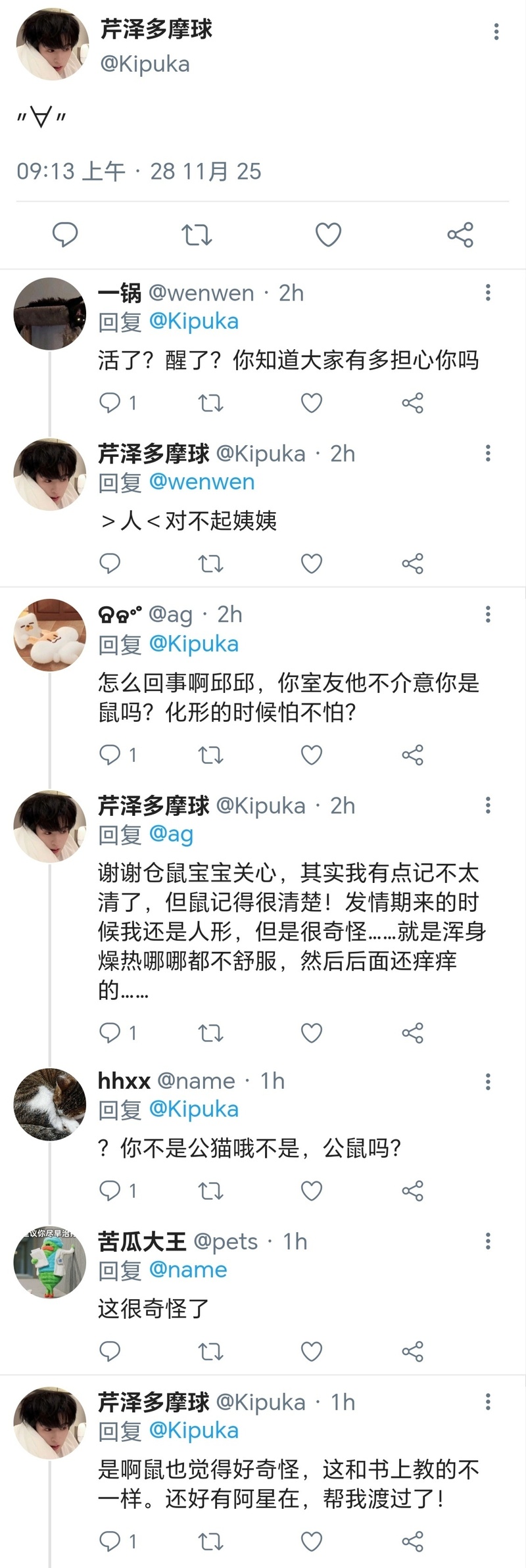The image size is (526, 1568).
Task: Like the main tweet by 芹泽多摩球
Action: [x=328, y=235]
